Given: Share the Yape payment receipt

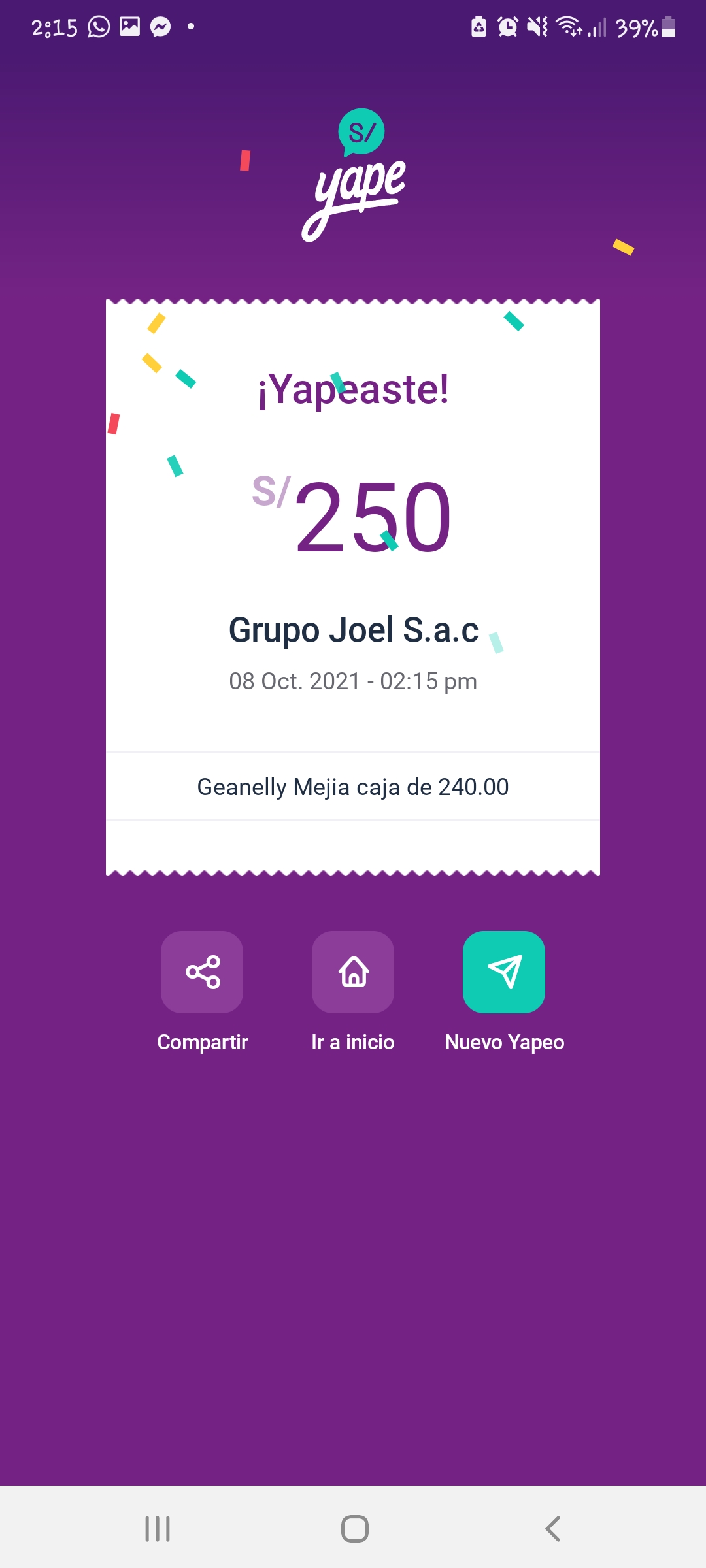Looking at the screenshot, I should coord(202,972).
